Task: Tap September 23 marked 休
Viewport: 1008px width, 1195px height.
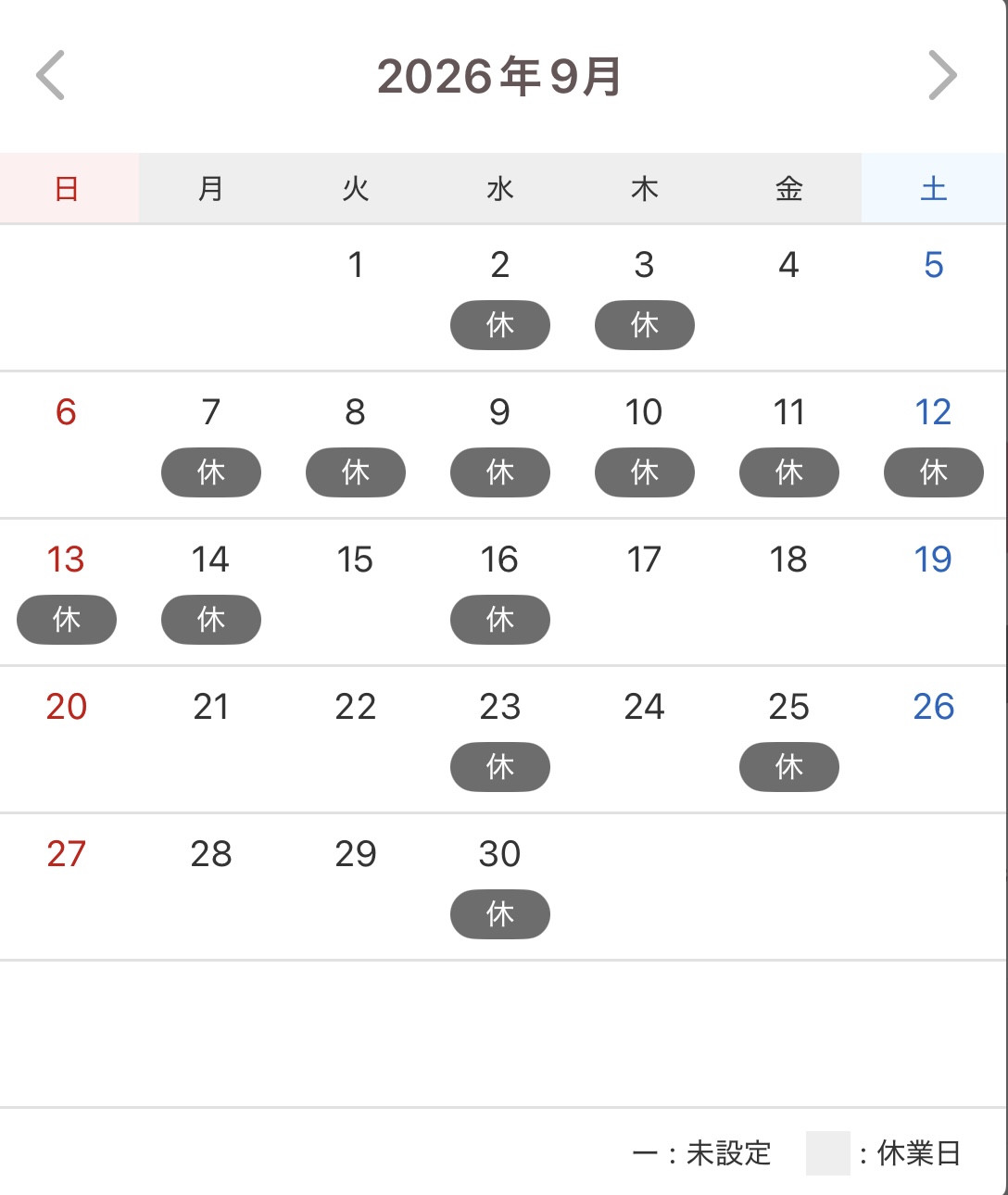Action: 500,739
